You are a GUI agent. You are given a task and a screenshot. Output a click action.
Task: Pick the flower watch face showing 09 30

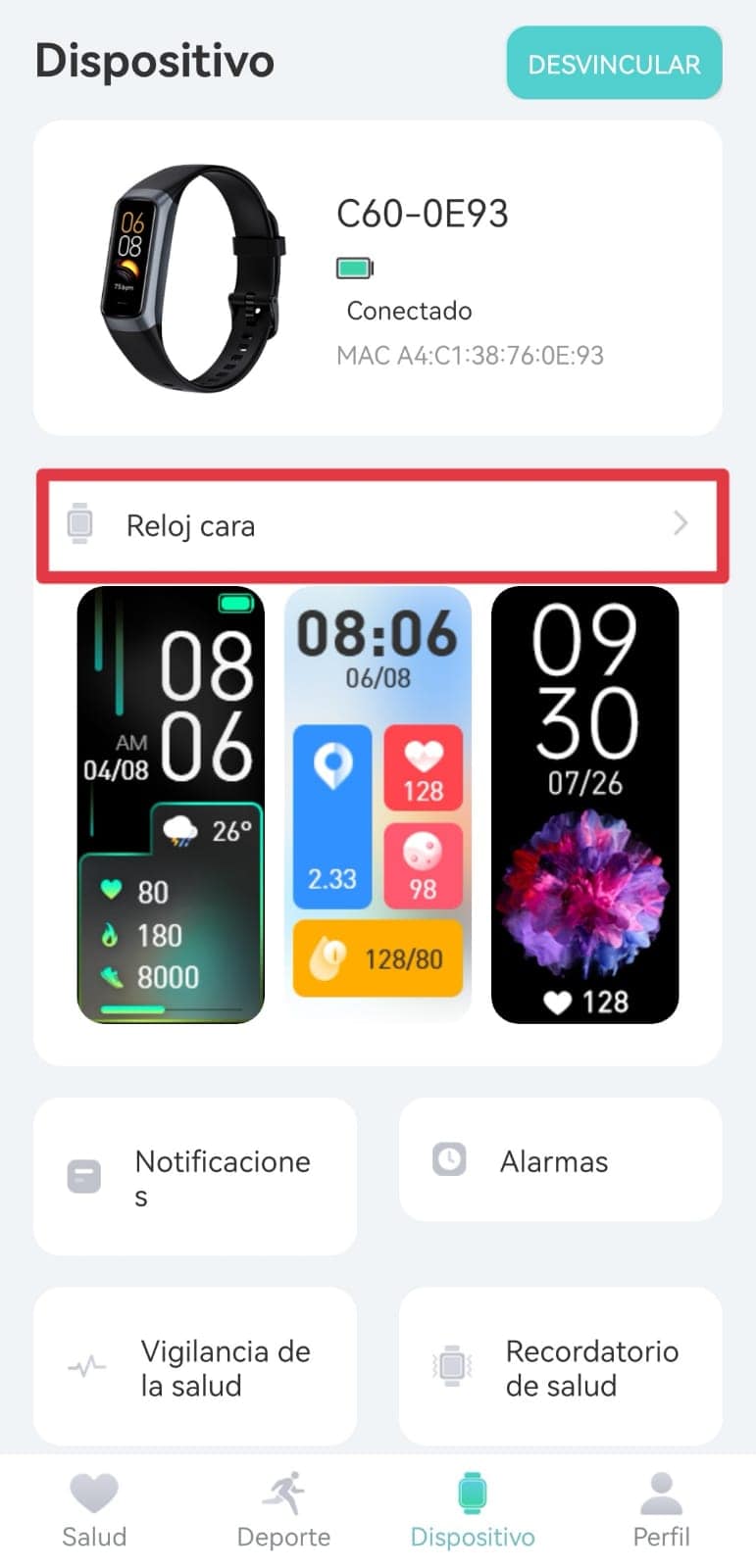pos(584,805)
